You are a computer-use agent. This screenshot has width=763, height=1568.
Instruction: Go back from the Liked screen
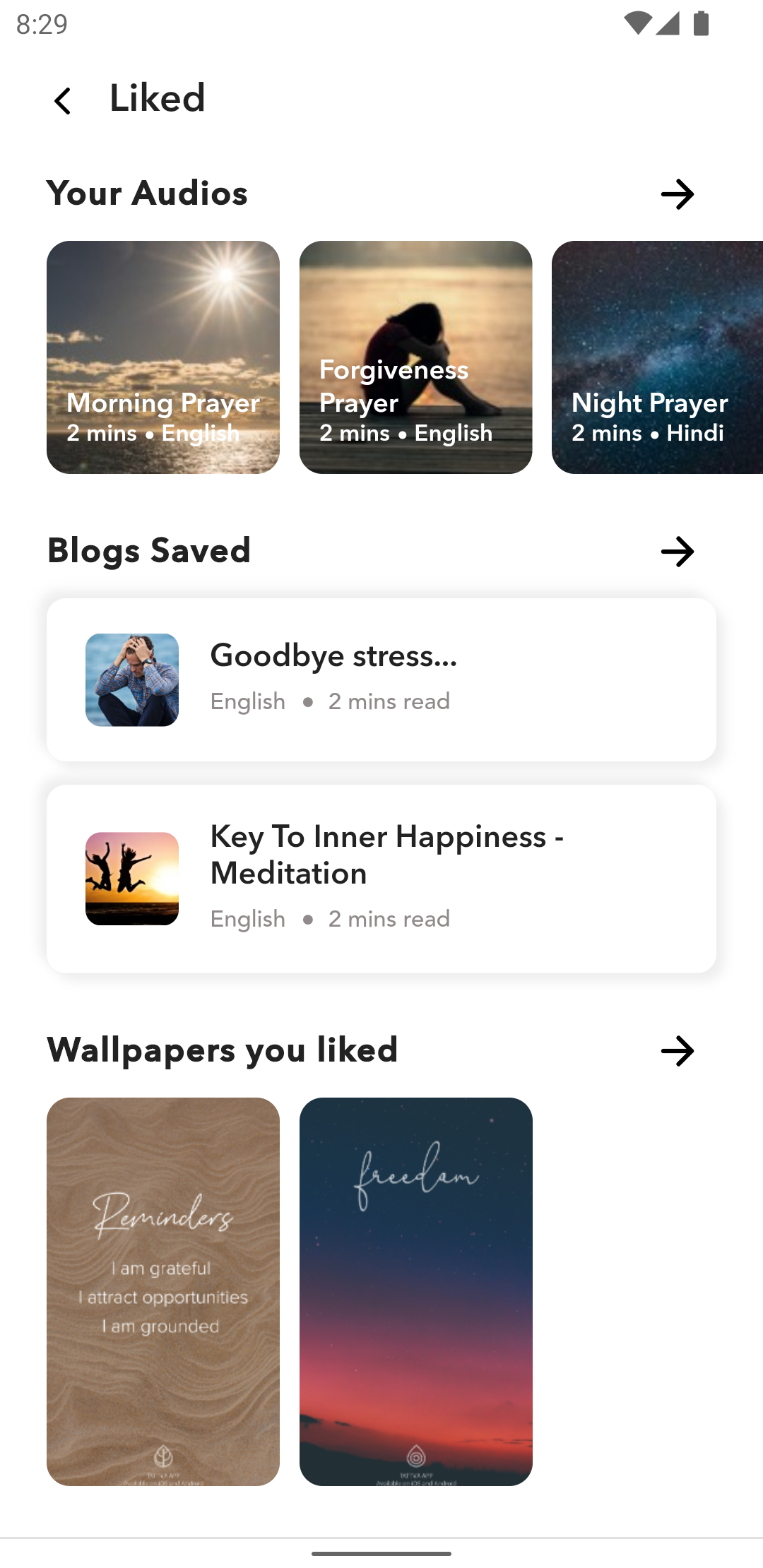[63, 100]
